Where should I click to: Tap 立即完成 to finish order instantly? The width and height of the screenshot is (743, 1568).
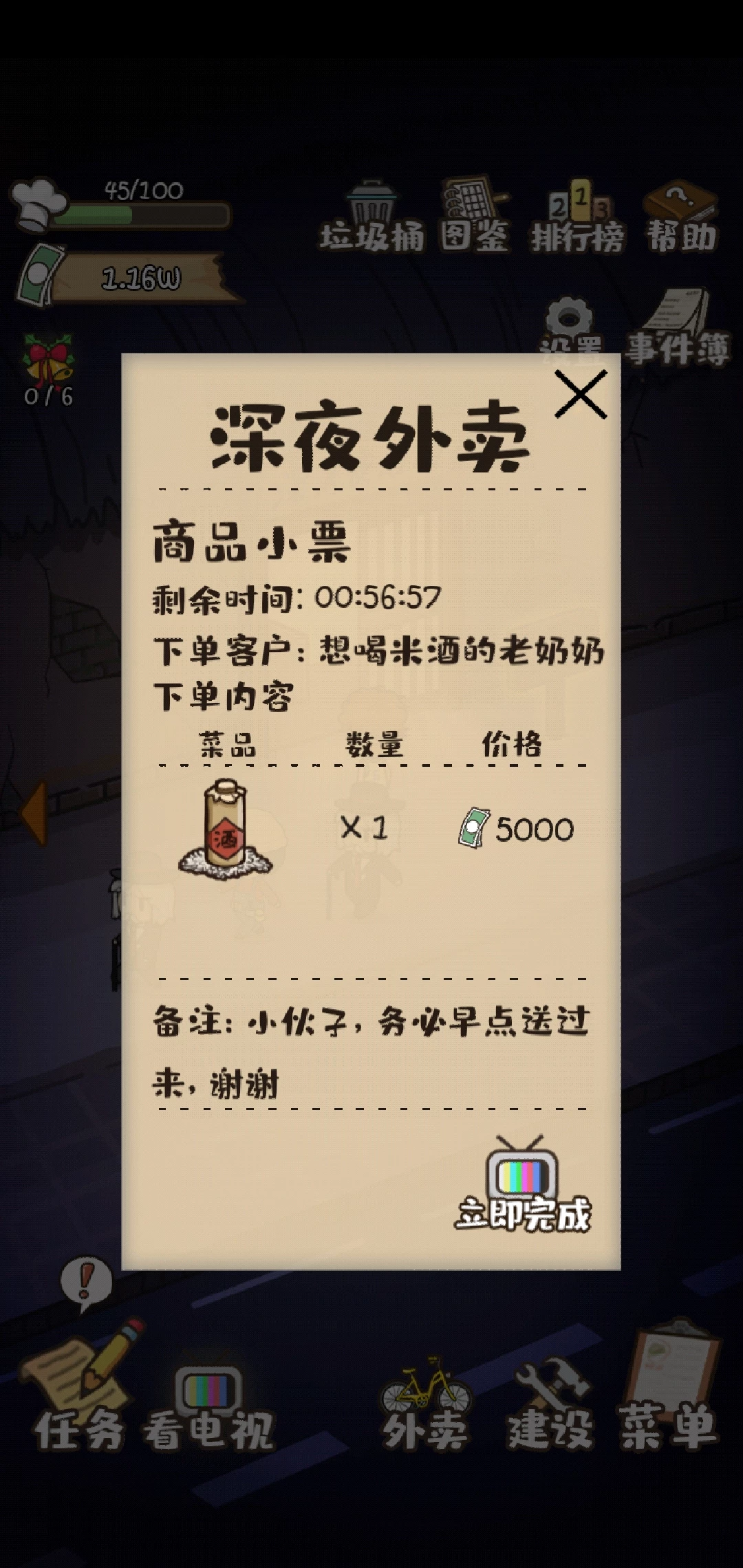tap(523, 1184)
